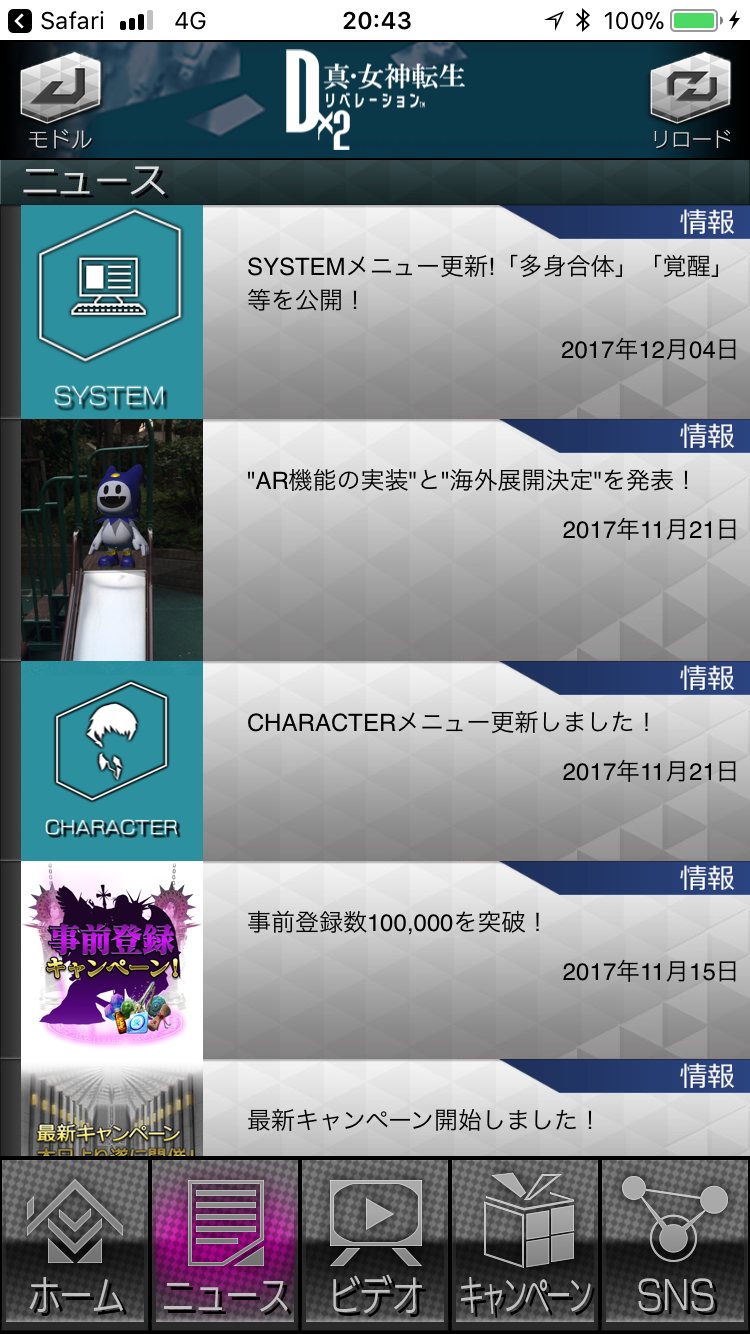Switch to the ホーム tab
Screen dimensions: 750x1334
click(x=75, y=1245)
